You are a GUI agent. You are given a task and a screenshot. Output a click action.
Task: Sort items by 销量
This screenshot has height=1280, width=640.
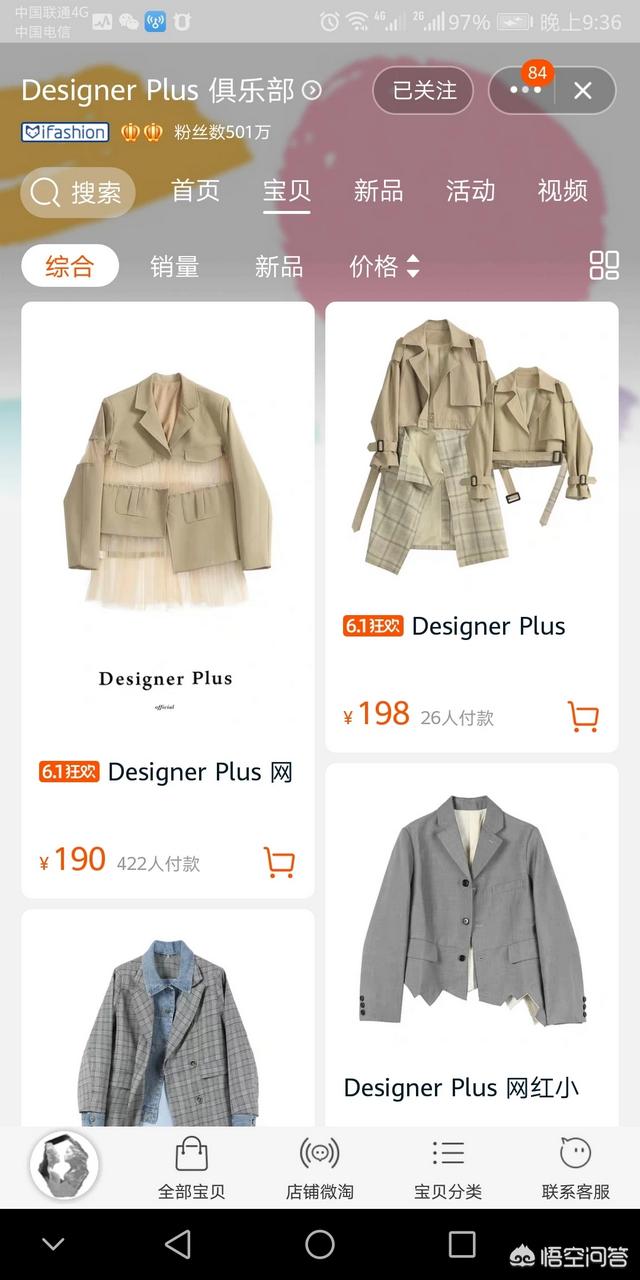pyautogui.click(x=174, y=266)
